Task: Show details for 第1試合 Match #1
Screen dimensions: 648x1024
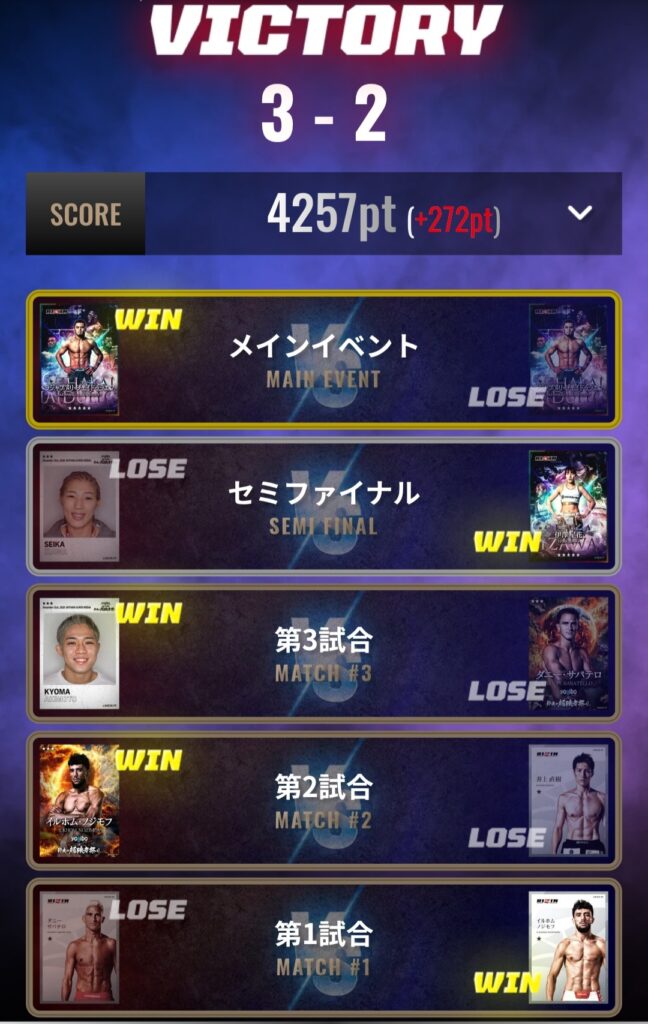Action: pos(324,947)
